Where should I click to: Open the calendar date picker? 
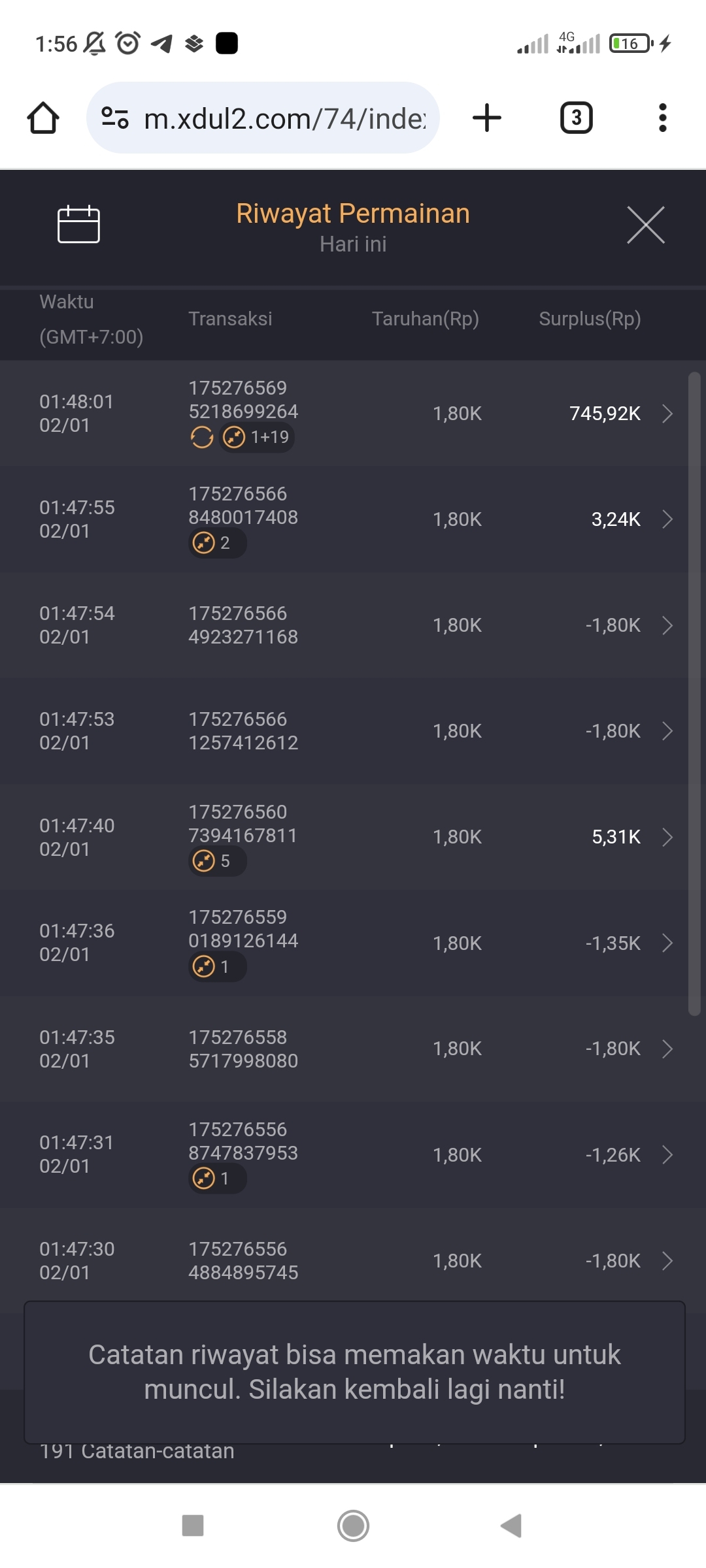(x=78, y=224)
